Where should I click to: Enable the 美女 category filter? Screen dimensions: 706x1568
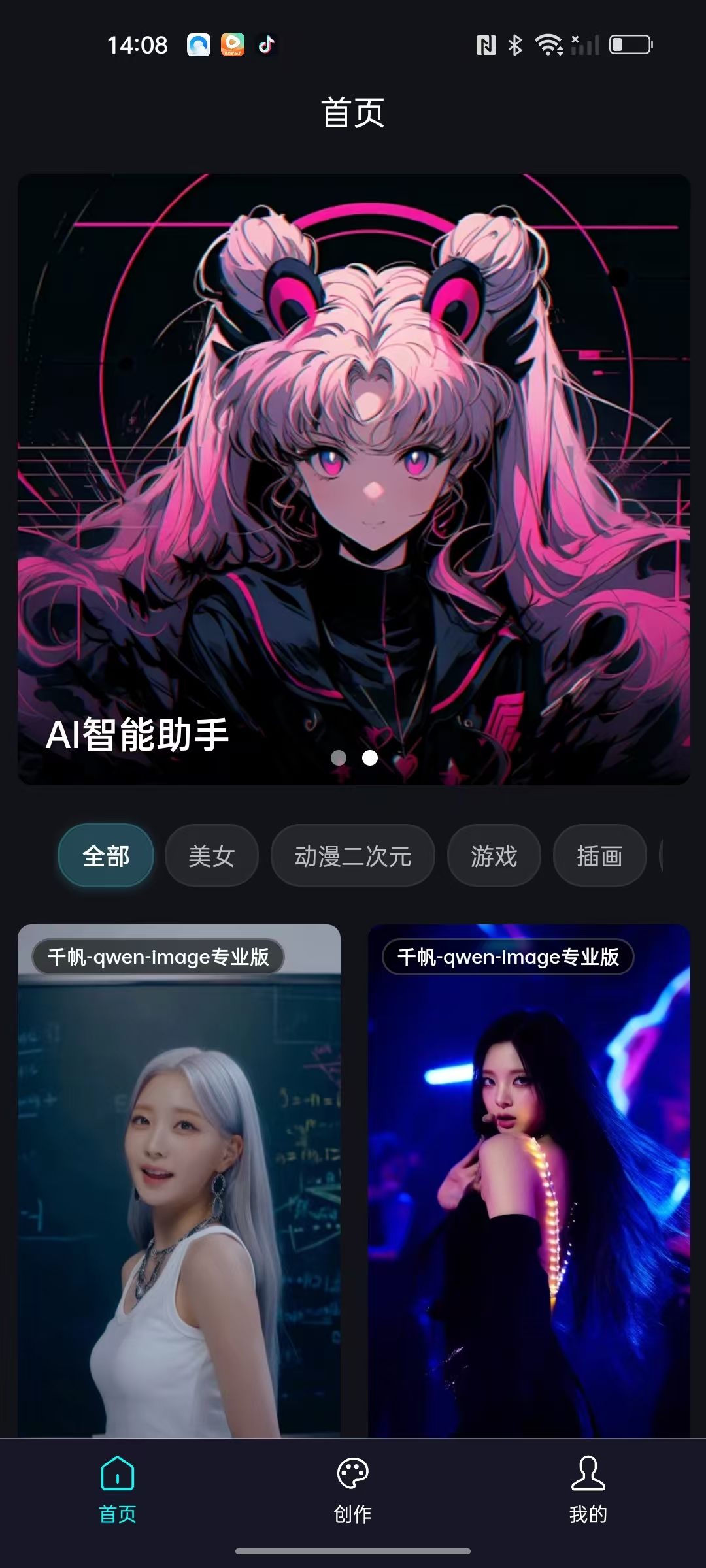click(211, 855)
